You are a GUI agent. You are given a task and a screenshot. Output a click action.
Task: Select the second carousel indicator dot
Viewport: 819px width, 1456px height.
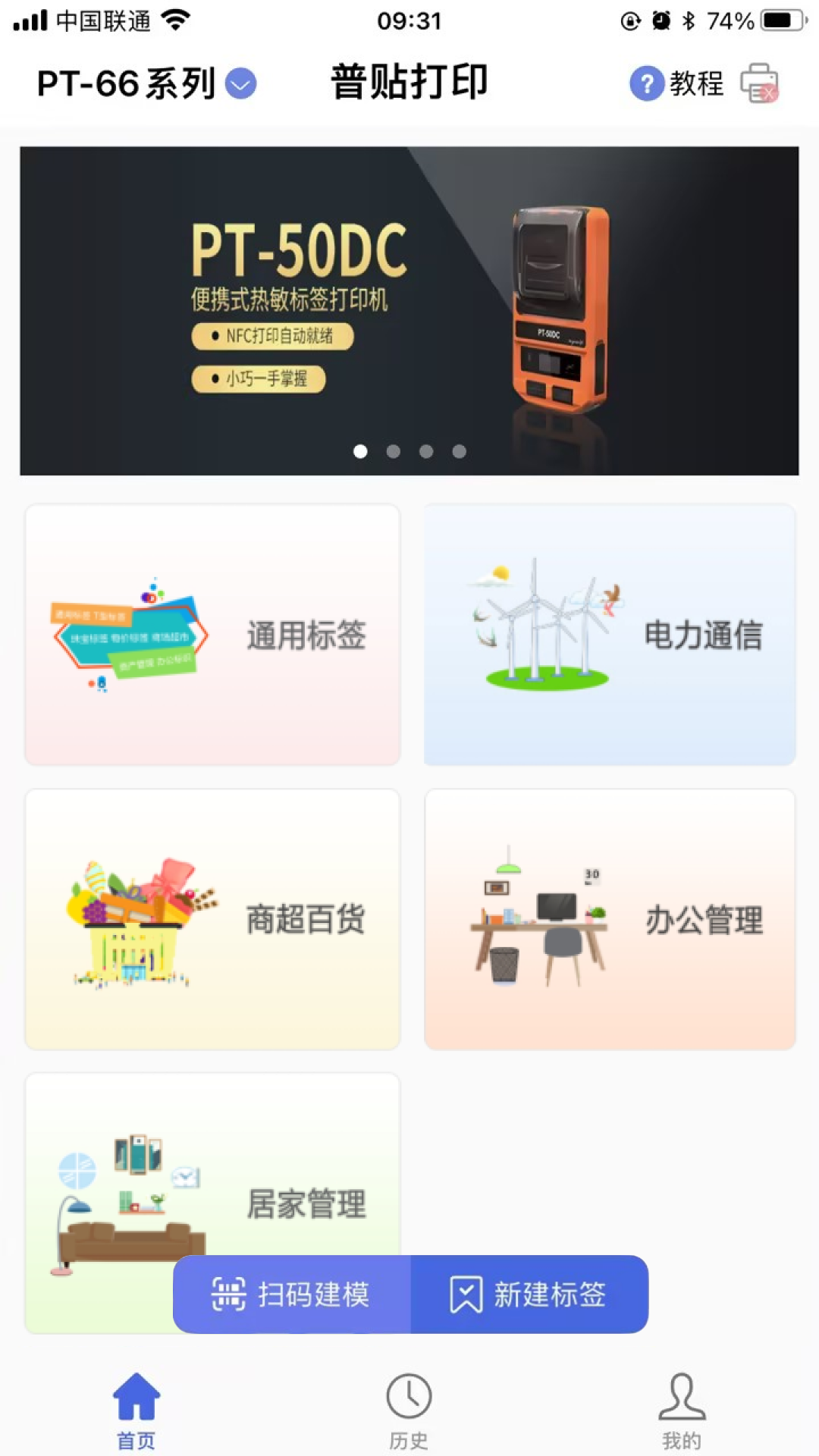(394, 451)
